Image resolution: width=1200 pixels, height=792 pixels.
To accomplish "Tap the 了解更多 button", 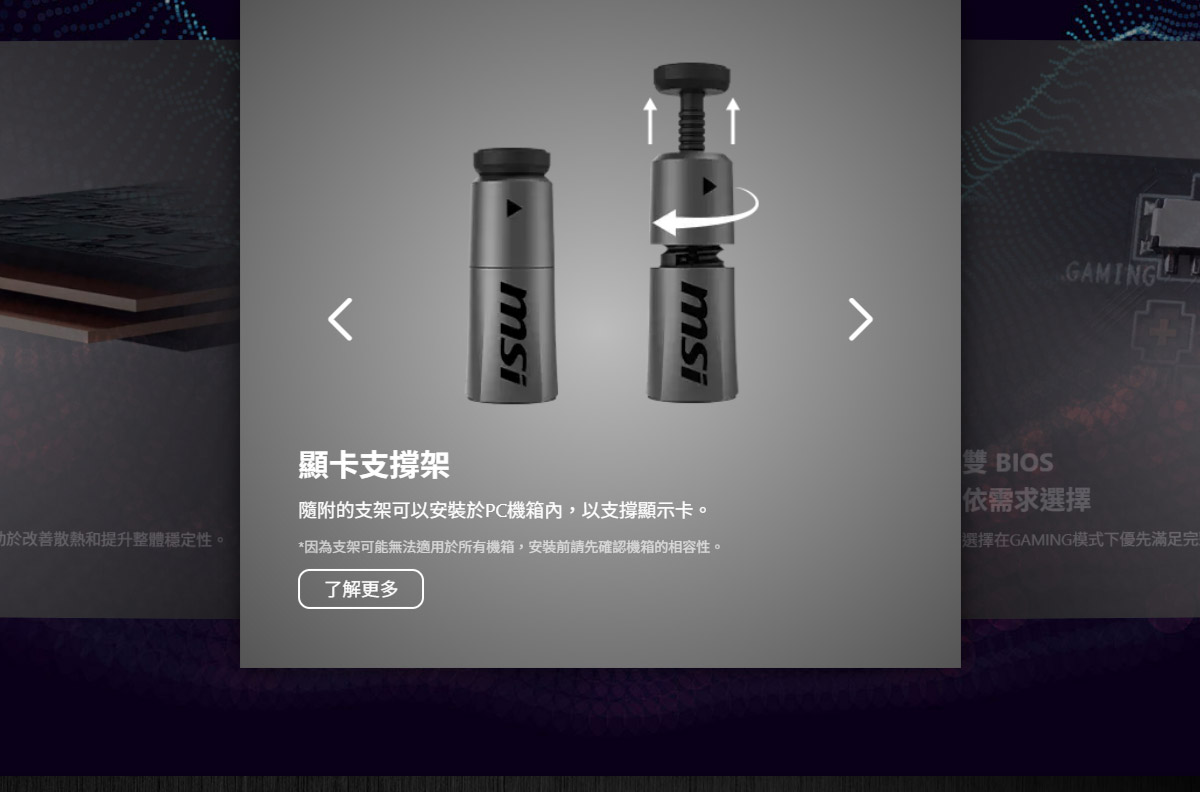I will coord(361,589).
